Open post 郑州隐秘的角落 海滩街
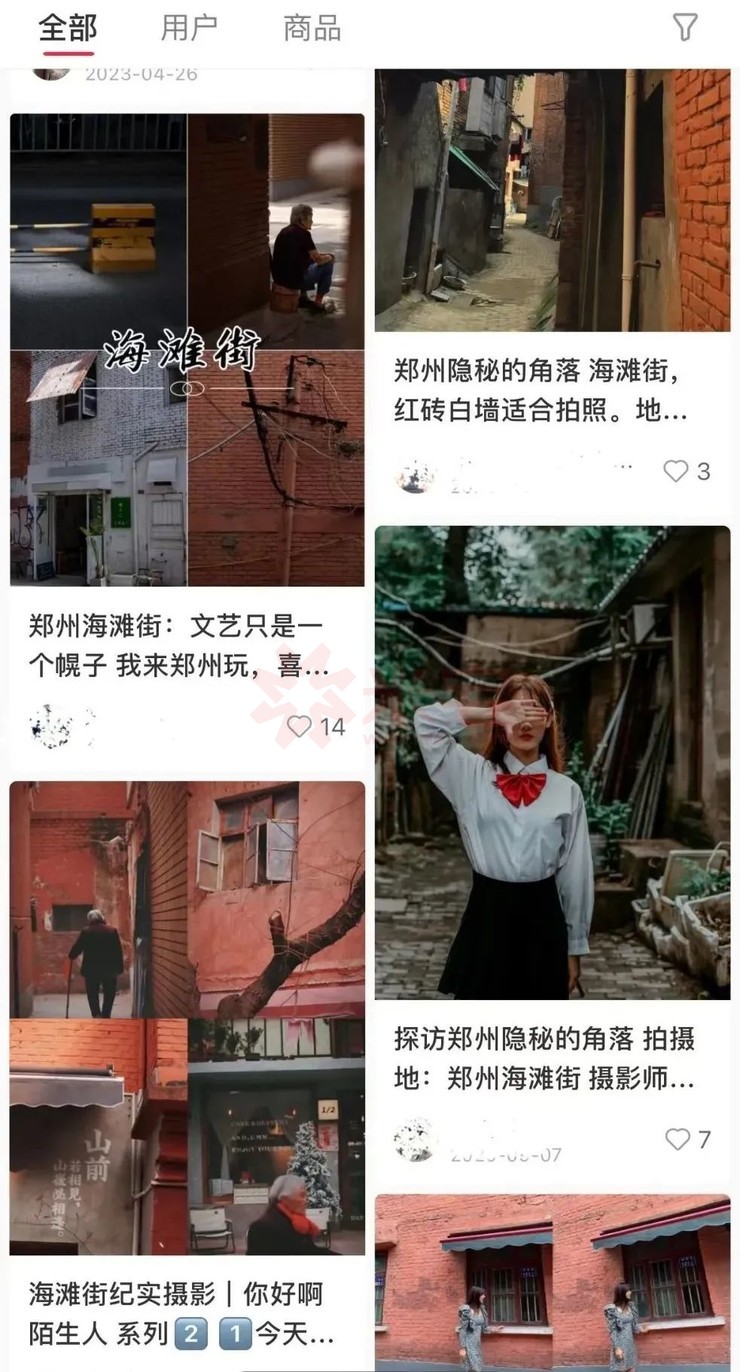740x1372 pixels. (x=552, y=200)
